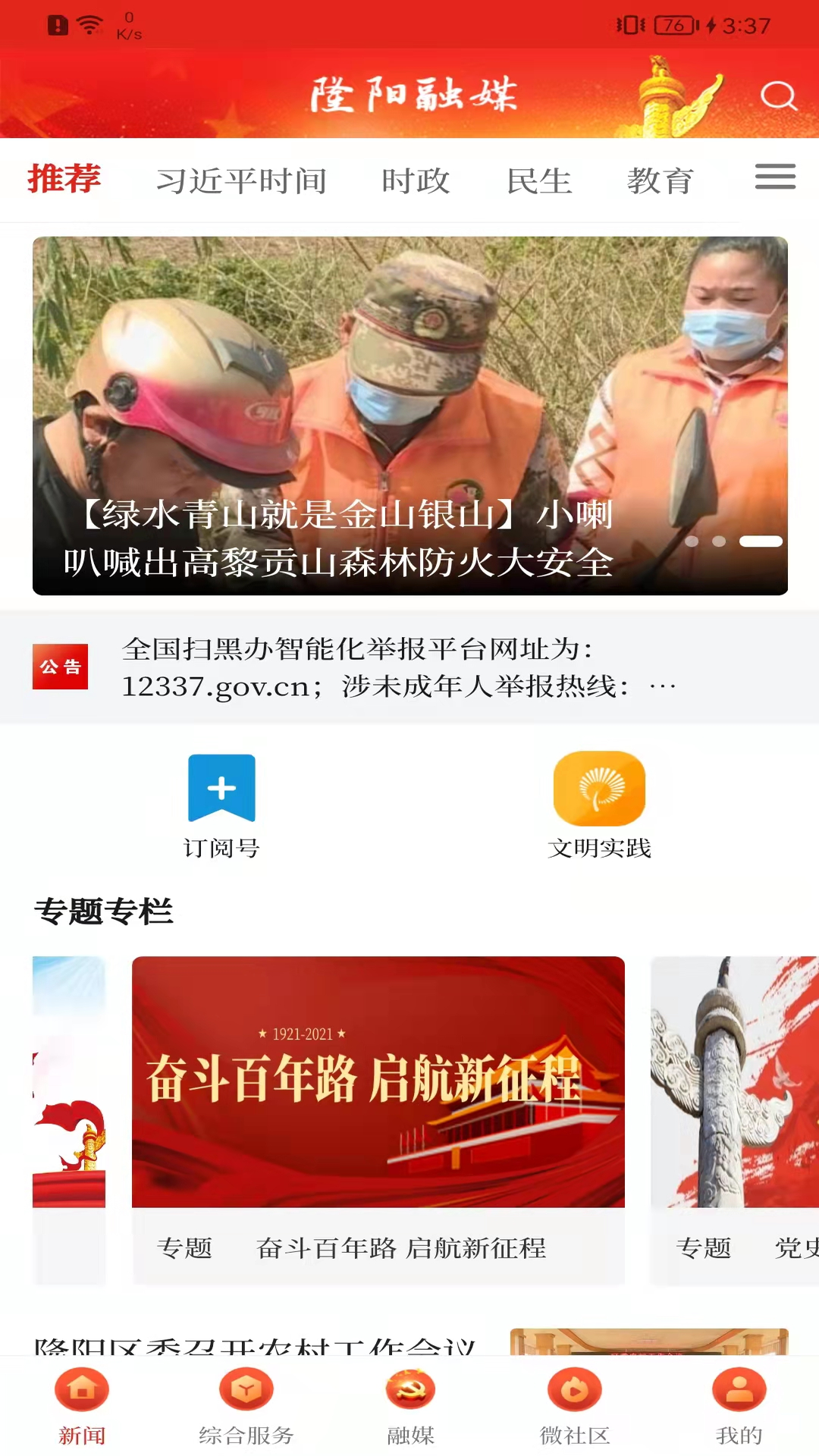Open search via the magnifier icon
The height and width of the screenshot is (1456, 819).
(778, 96)
